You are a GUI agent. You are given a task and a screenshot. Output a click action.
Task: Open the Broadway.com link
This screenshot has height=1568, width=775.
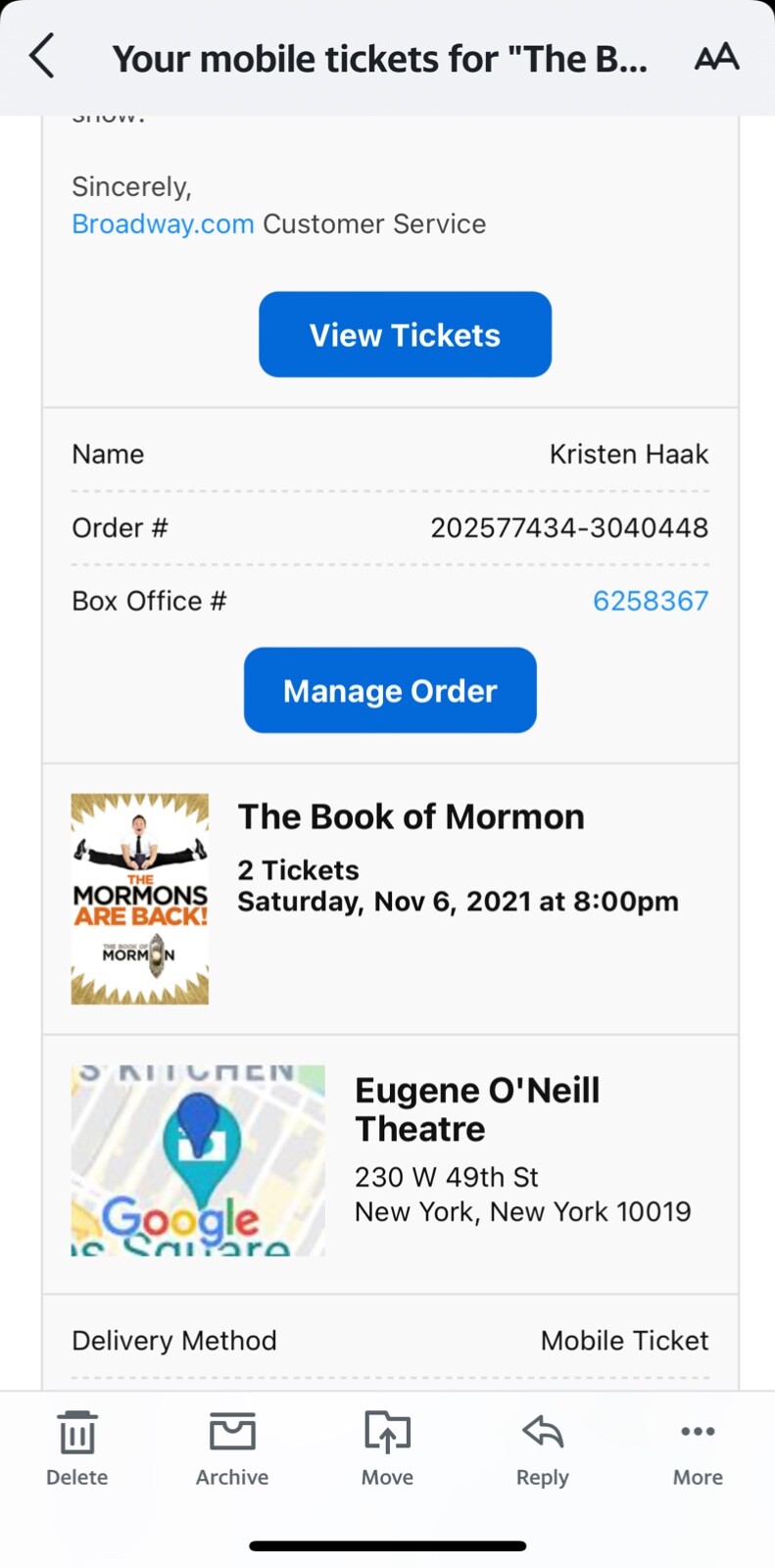click(163, 223)
